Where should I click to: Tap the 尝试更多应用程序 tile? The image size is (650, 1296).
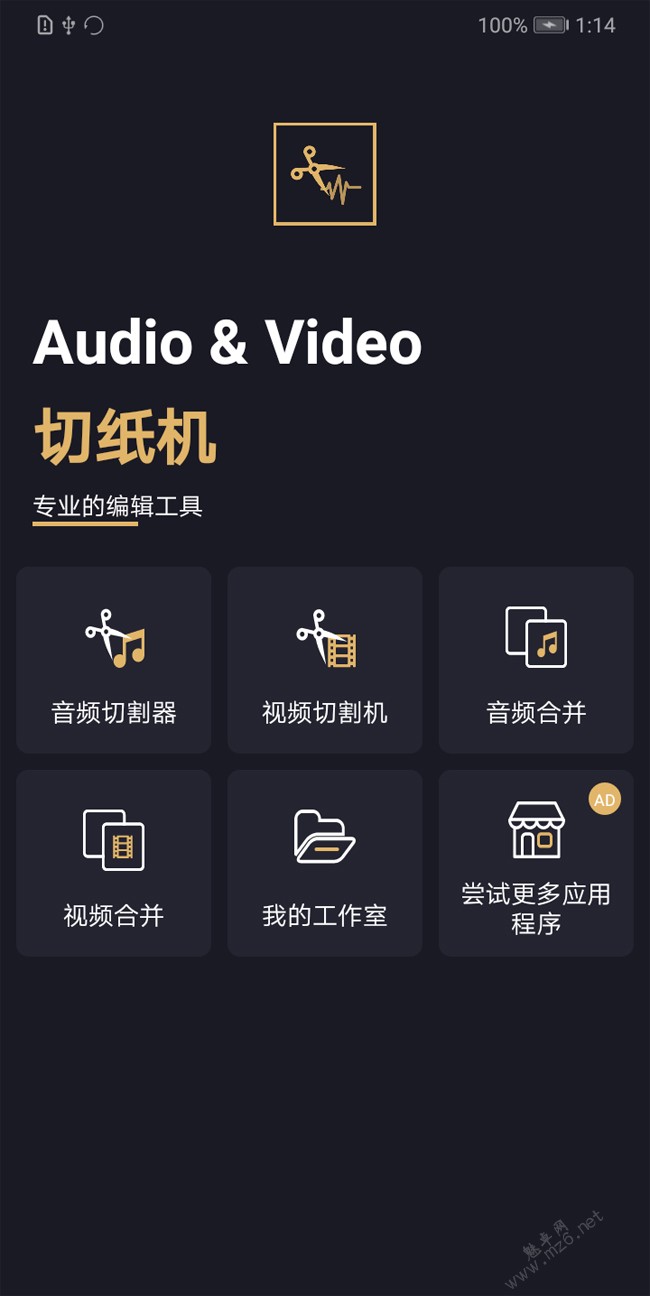click(x=536, y=863)
